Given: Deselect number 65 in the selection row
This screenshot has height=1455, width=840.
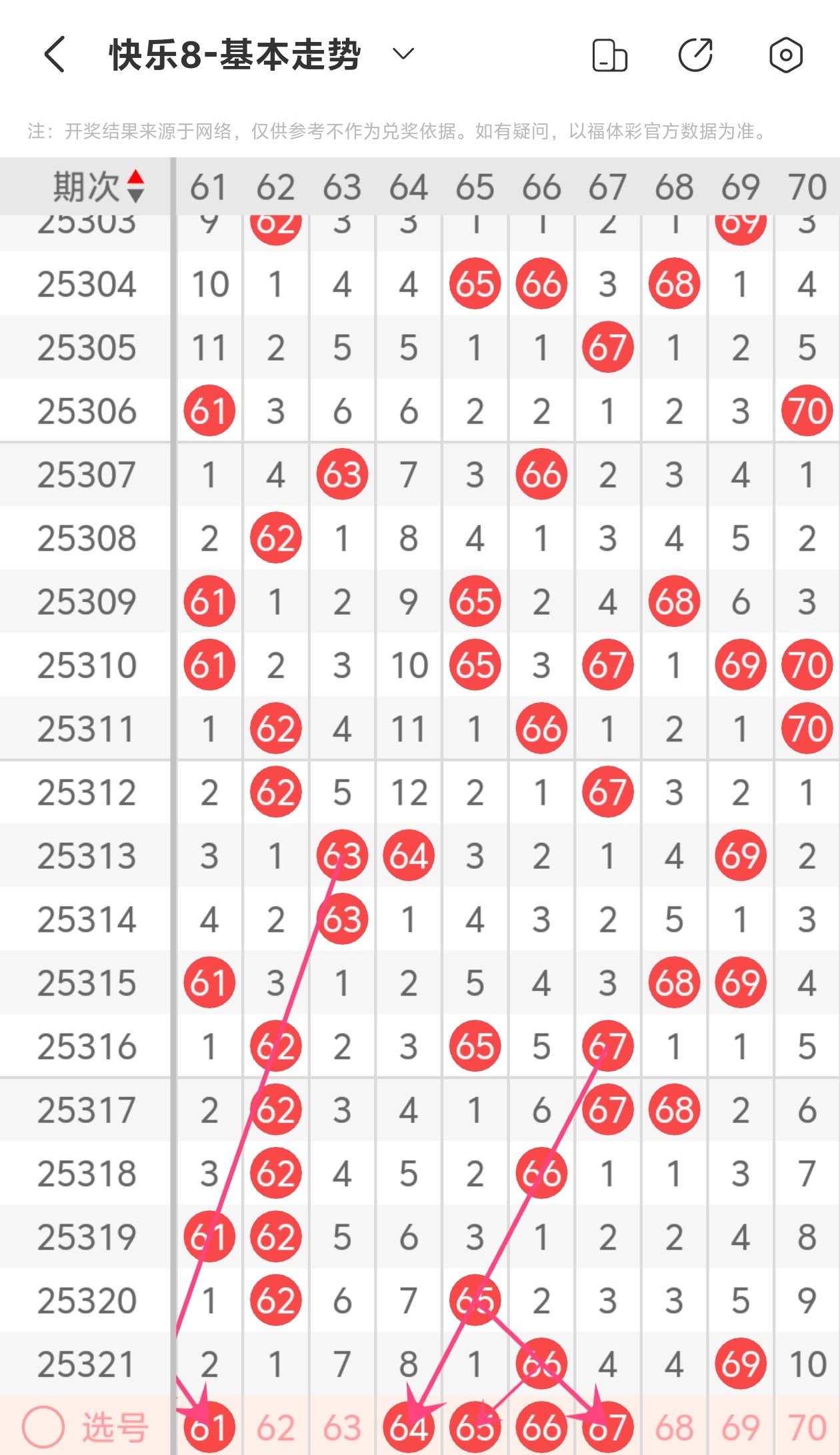Looking at the screenshot, I should pyautogui.click(x=475, y=1427).
